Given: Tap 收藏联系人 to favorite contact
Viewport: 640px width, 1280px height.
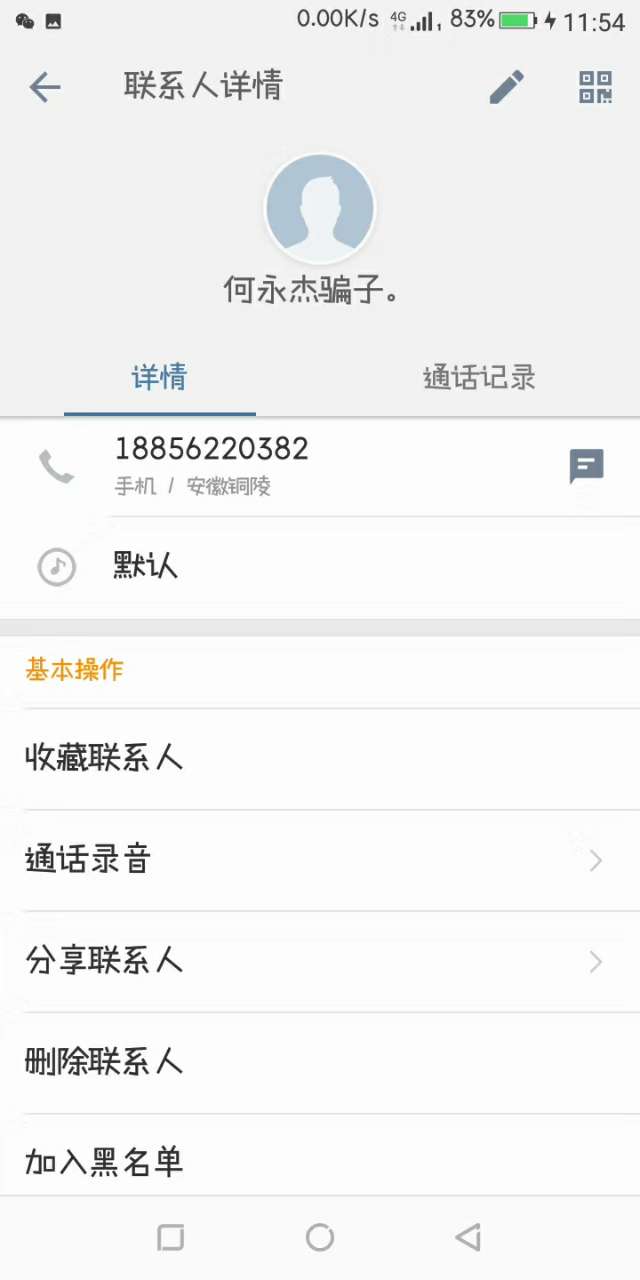Looking at the screenshot, I should tap(104, 758).
